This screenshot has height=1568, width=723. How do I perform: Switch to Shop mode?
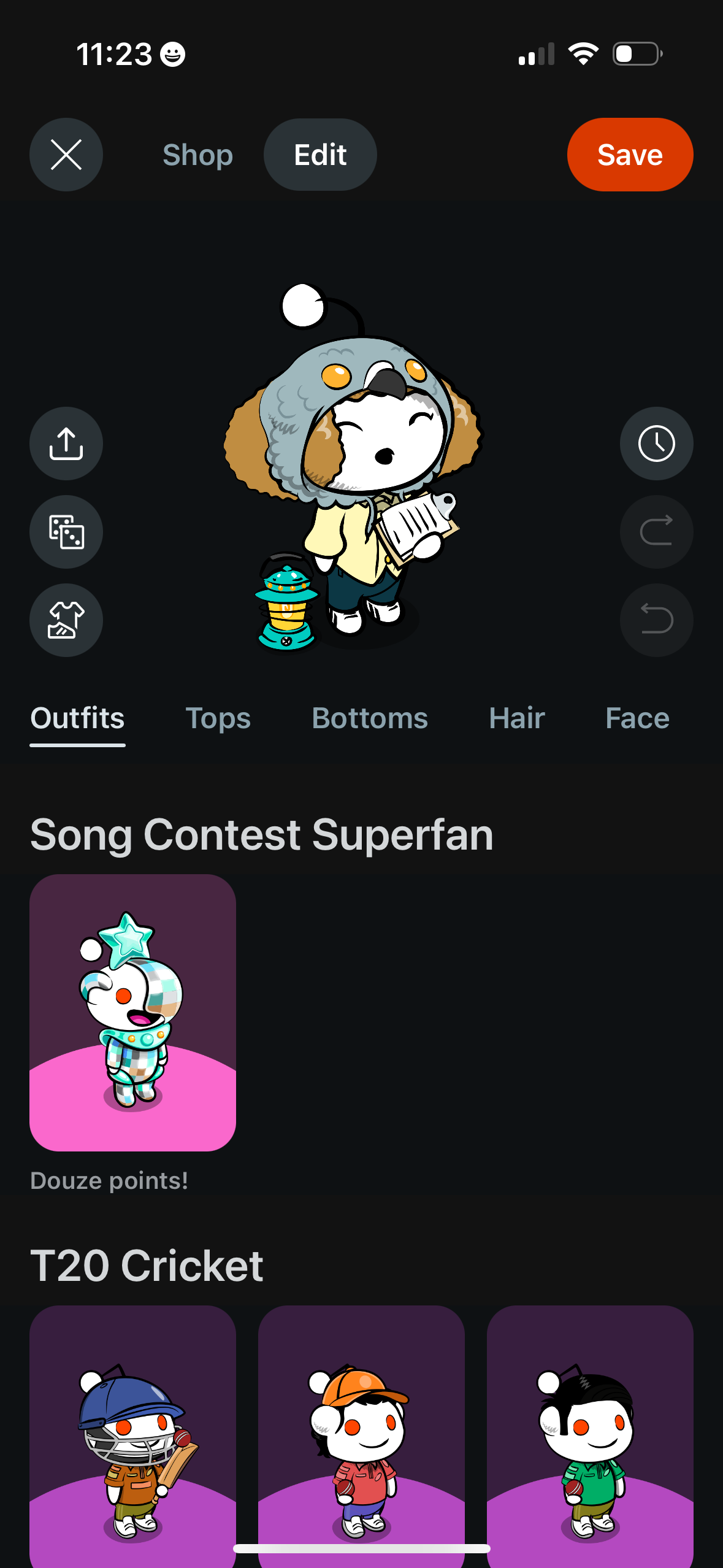[x=197, y=154]
